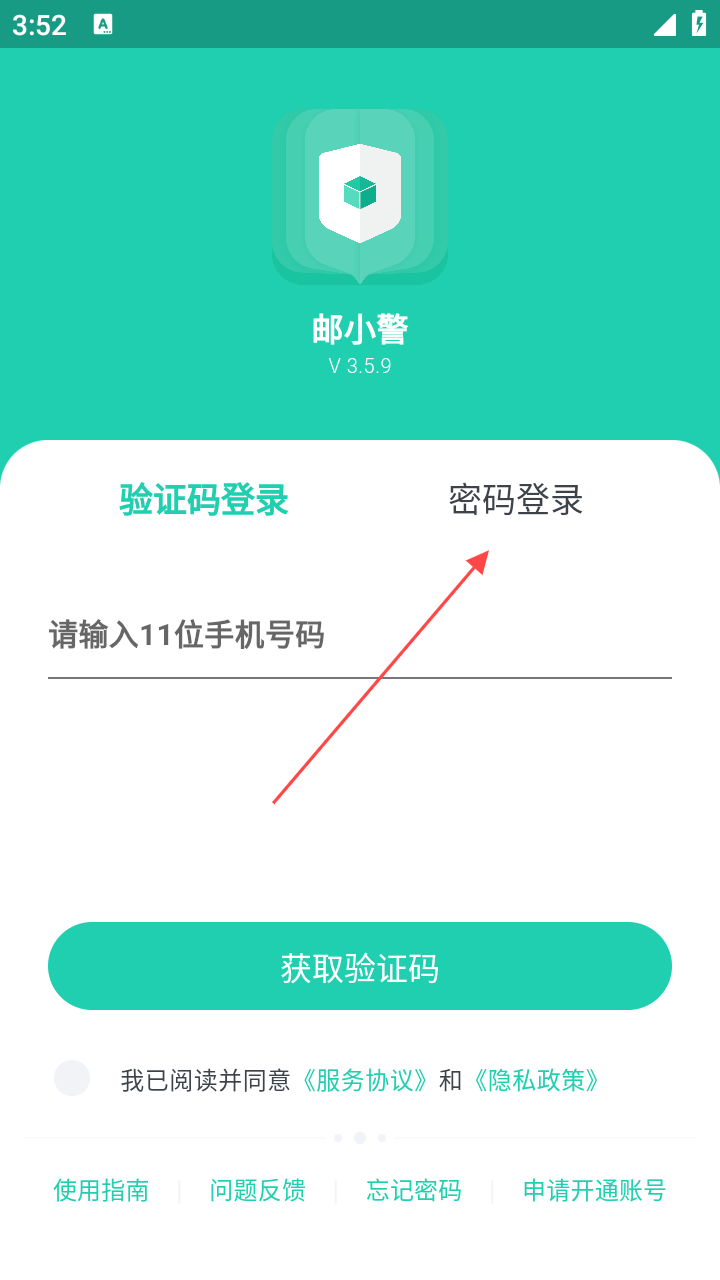Open 使用指南
Viewport: 720px width, 1280px height.
point(101,1190)
